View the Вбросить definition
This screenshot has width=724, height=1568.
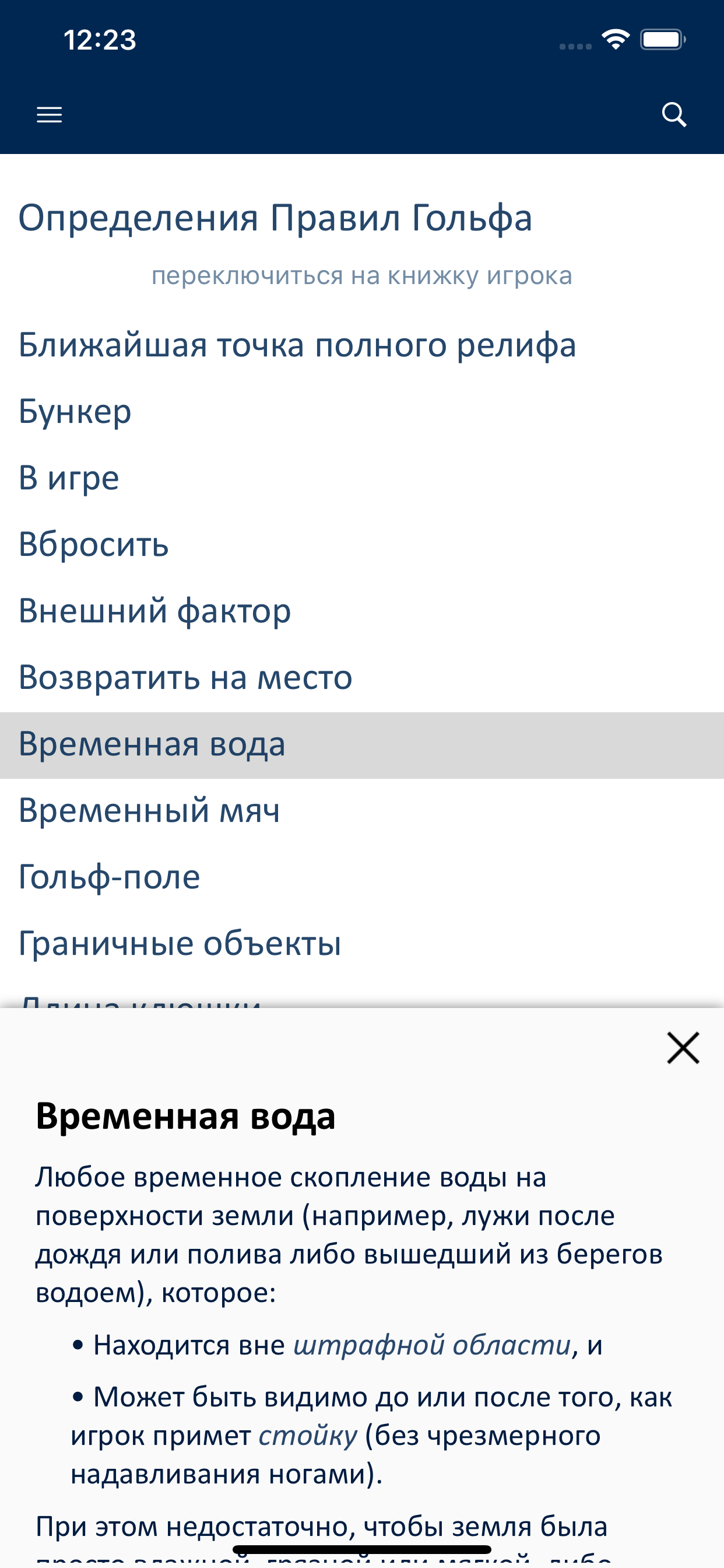[x=93, y=545]
